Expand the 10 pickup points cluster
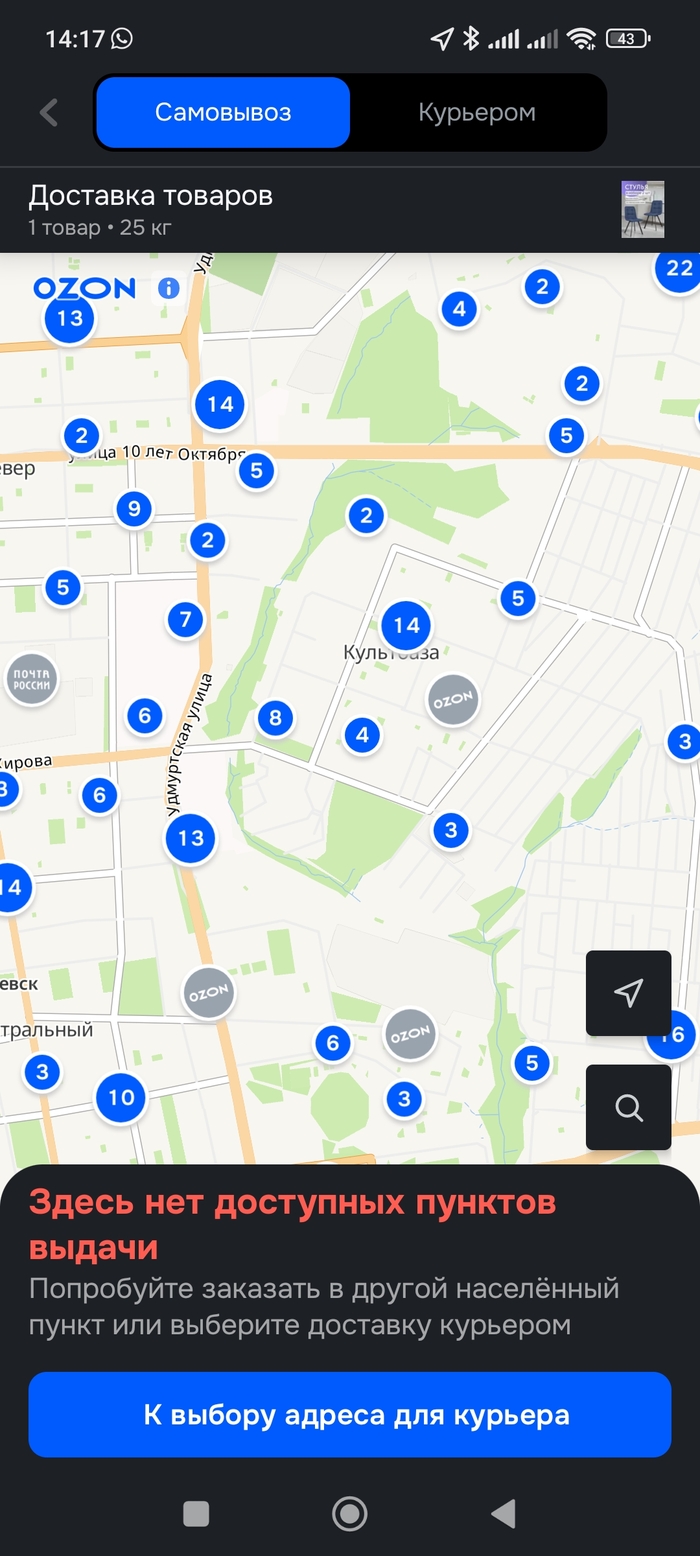The width and height of the screenshot is (700, 1556). (121, 1097)
